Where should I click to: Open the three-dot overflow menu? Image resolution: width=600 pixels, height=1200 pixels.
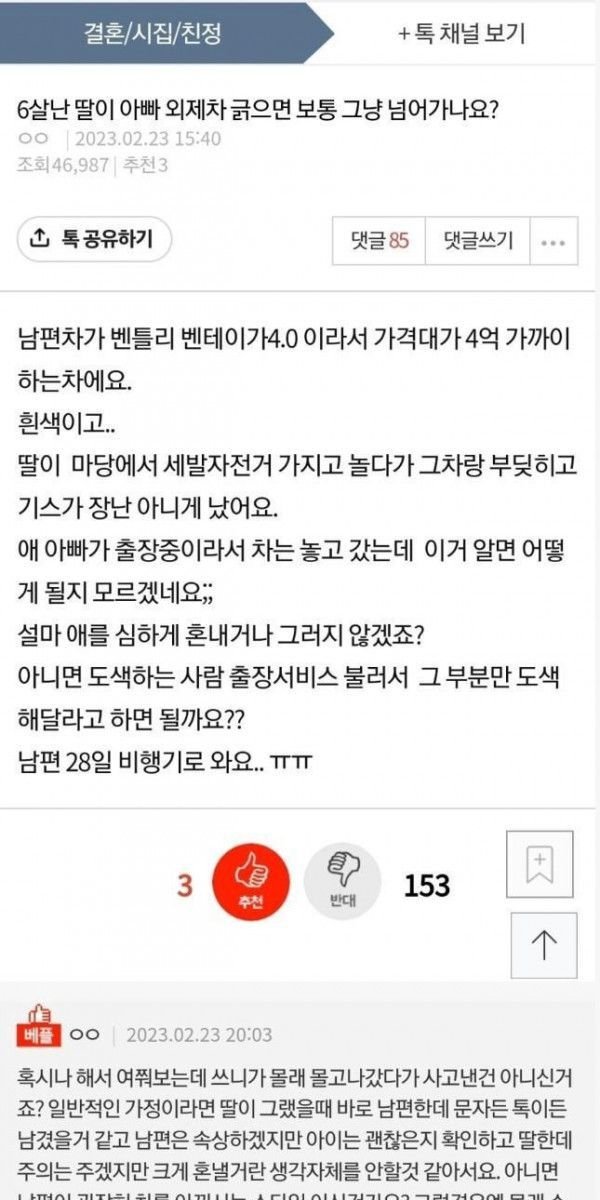click(554, 242)
